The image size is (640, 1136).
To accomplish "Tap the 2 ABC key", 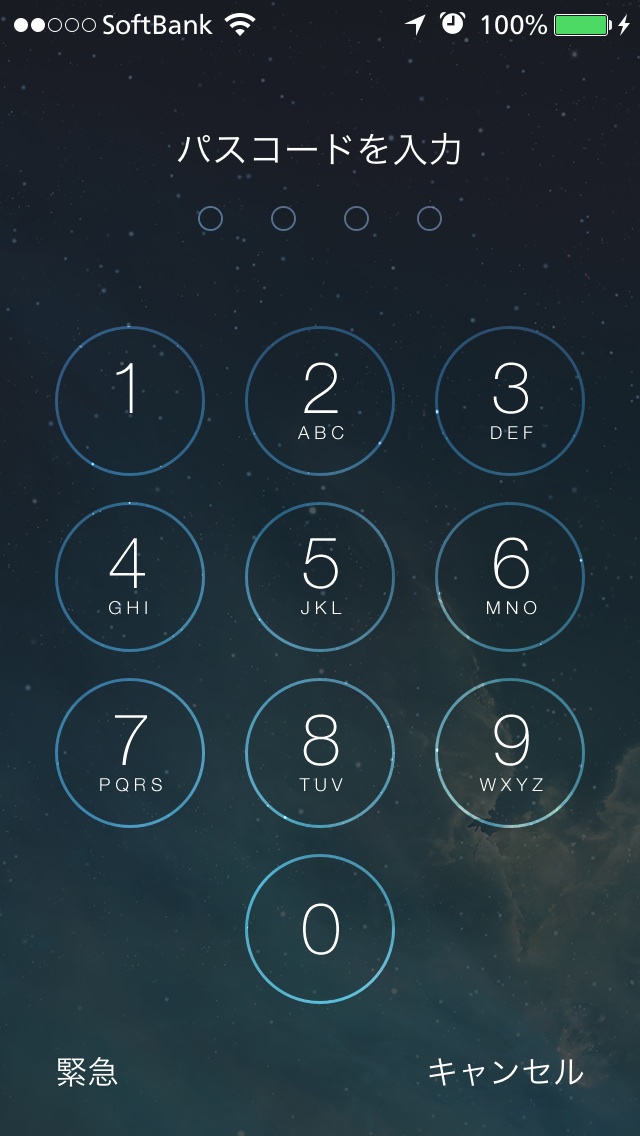I will [x=320, y=401].
